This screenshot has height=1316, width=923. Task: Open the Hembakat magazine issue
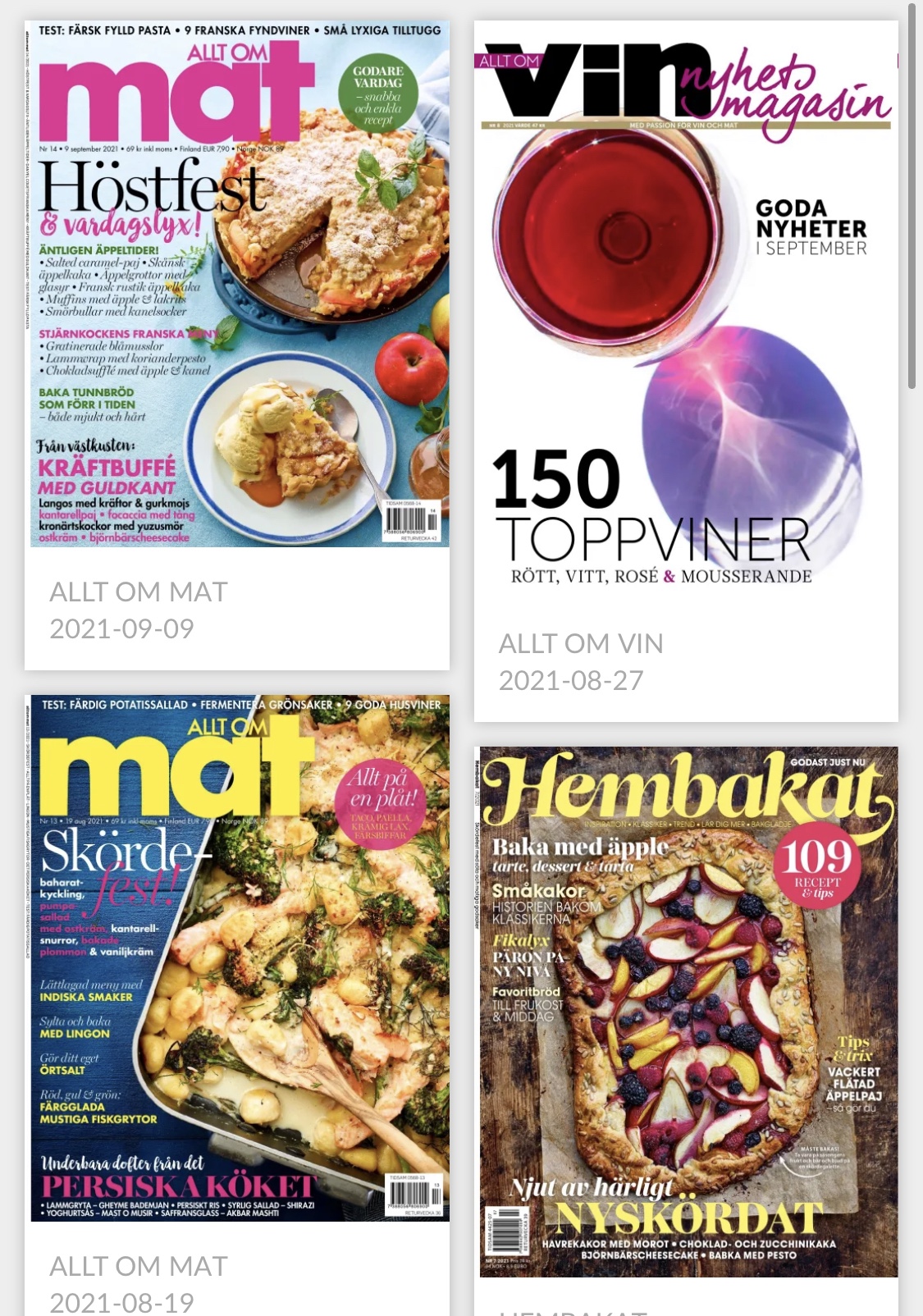pos(688,1011)
